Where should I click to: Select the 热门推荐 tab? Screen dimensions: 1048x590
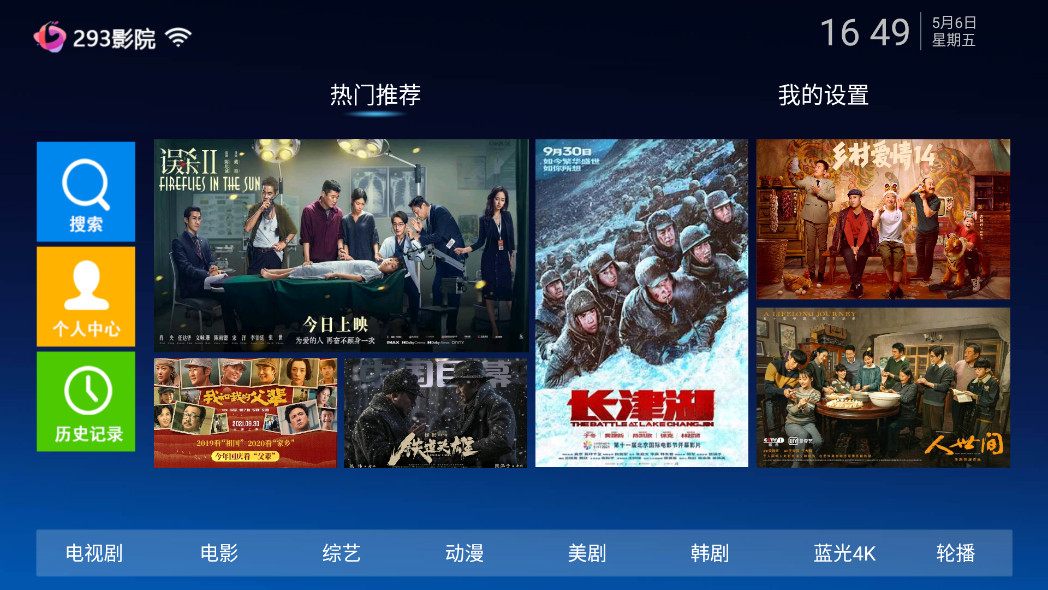point(375,96)
